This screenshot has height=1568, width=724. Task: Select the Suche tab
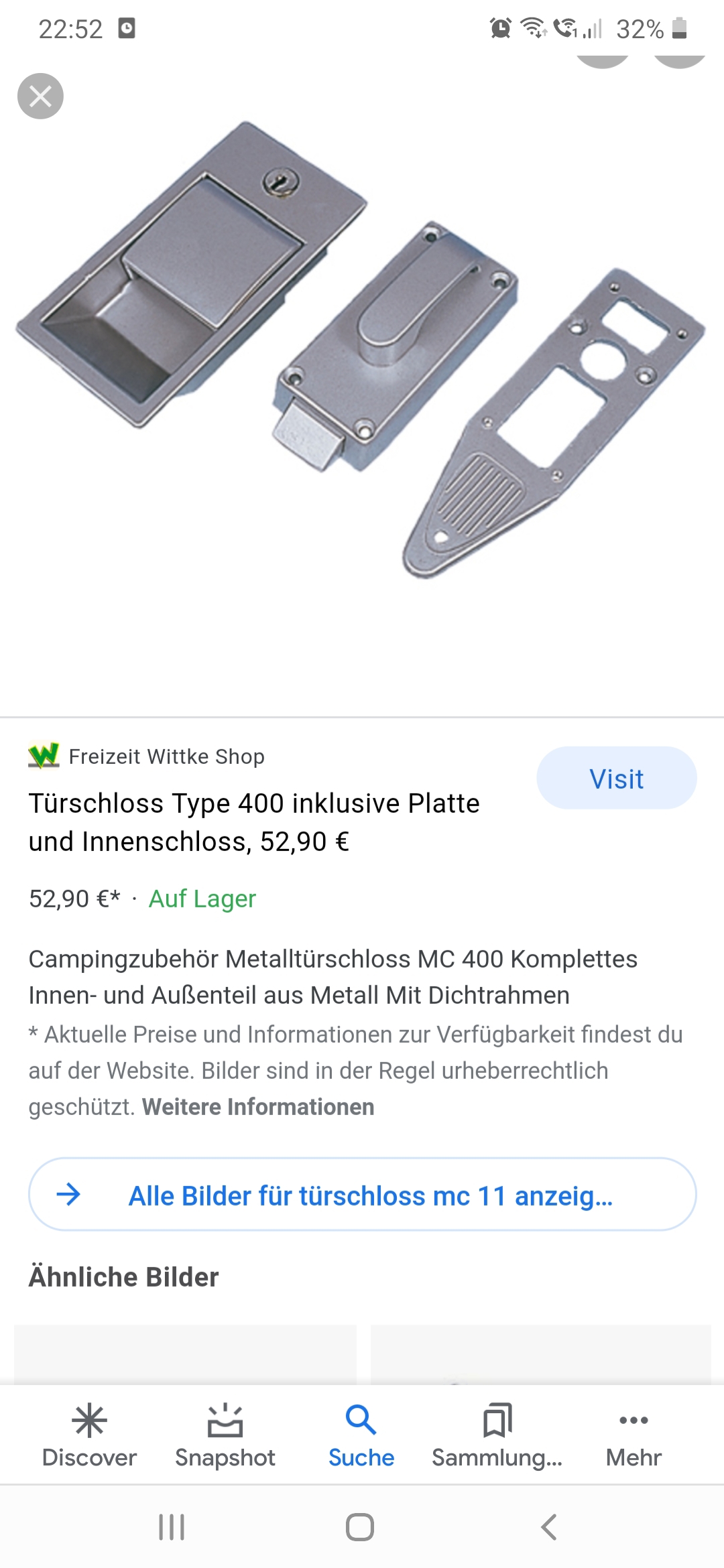point(361,1435)
